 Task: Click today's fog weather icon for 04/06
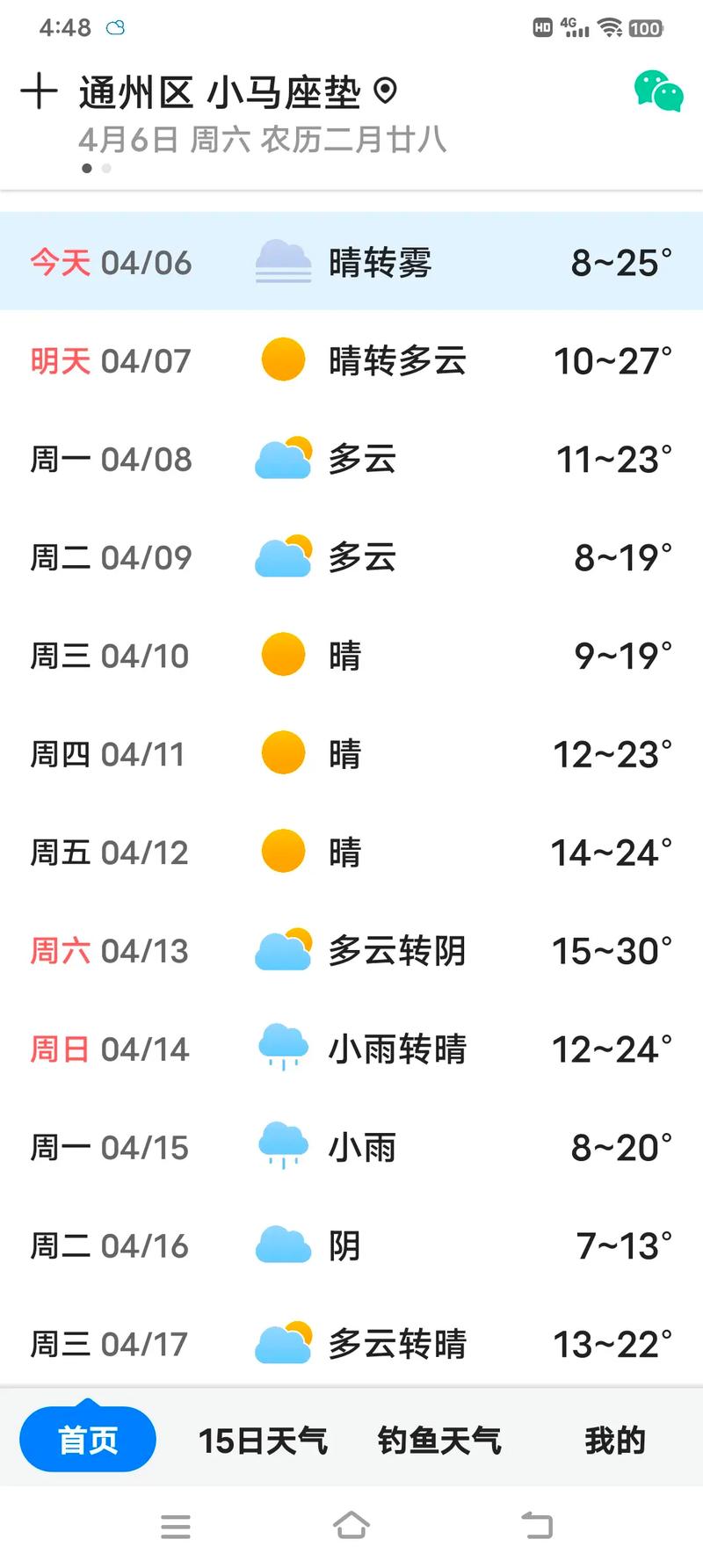point(282,261)
